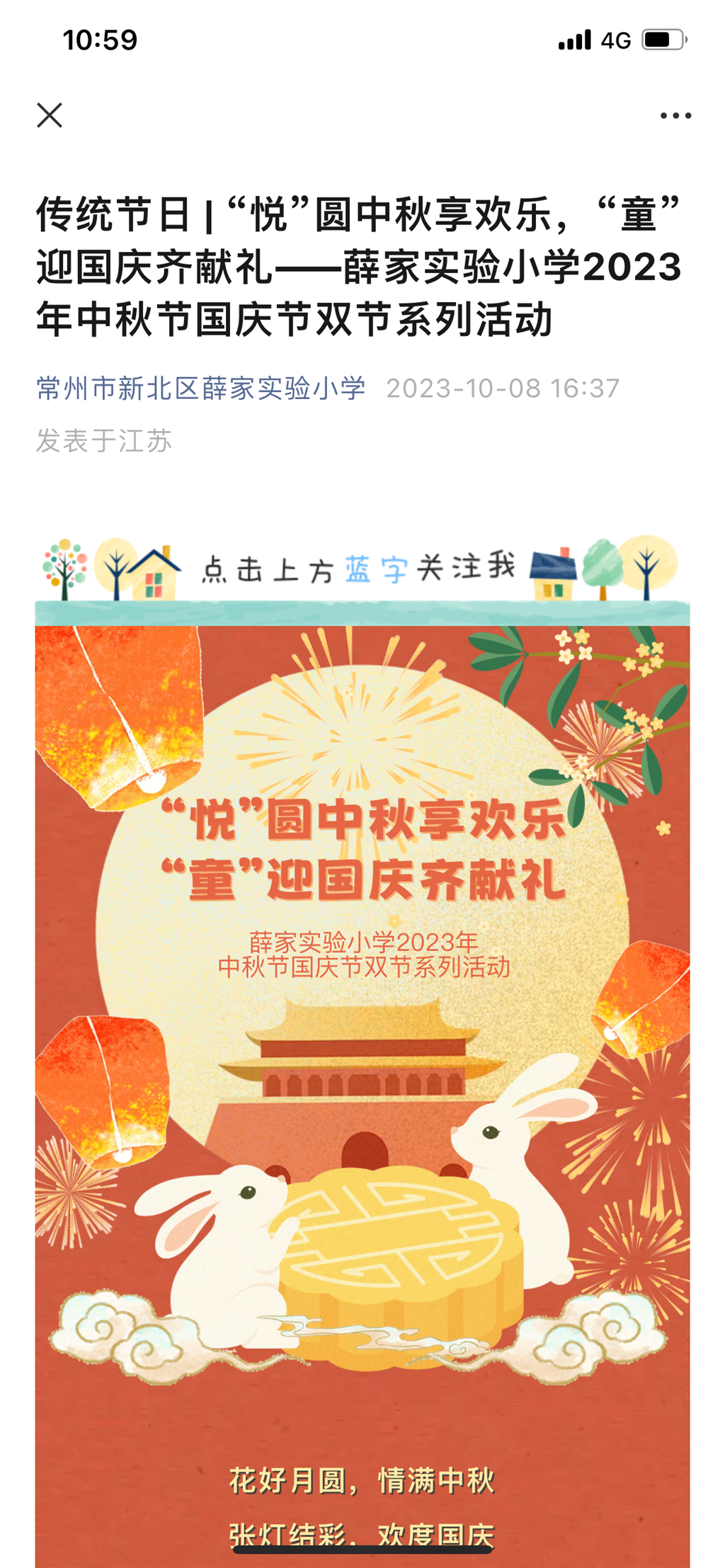Close the article with the X button
725x1568 pixels.
(50, 115)
